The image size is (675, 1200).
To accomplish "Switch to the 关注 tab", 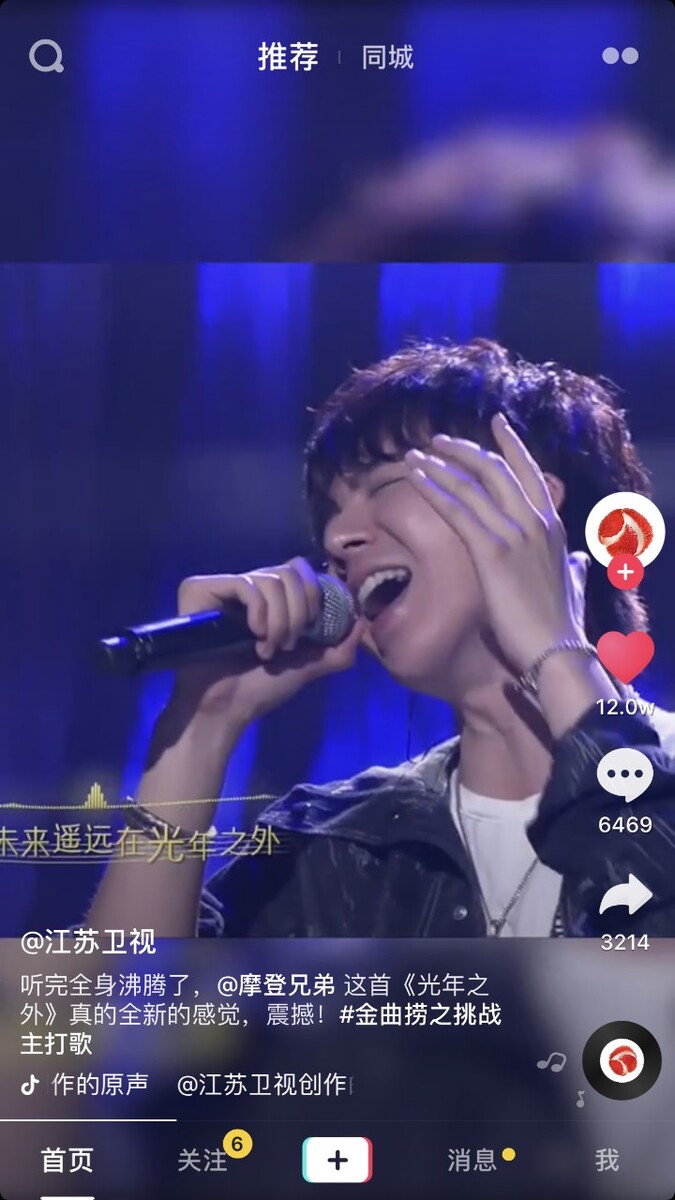I will click(x=203, y=1160).
